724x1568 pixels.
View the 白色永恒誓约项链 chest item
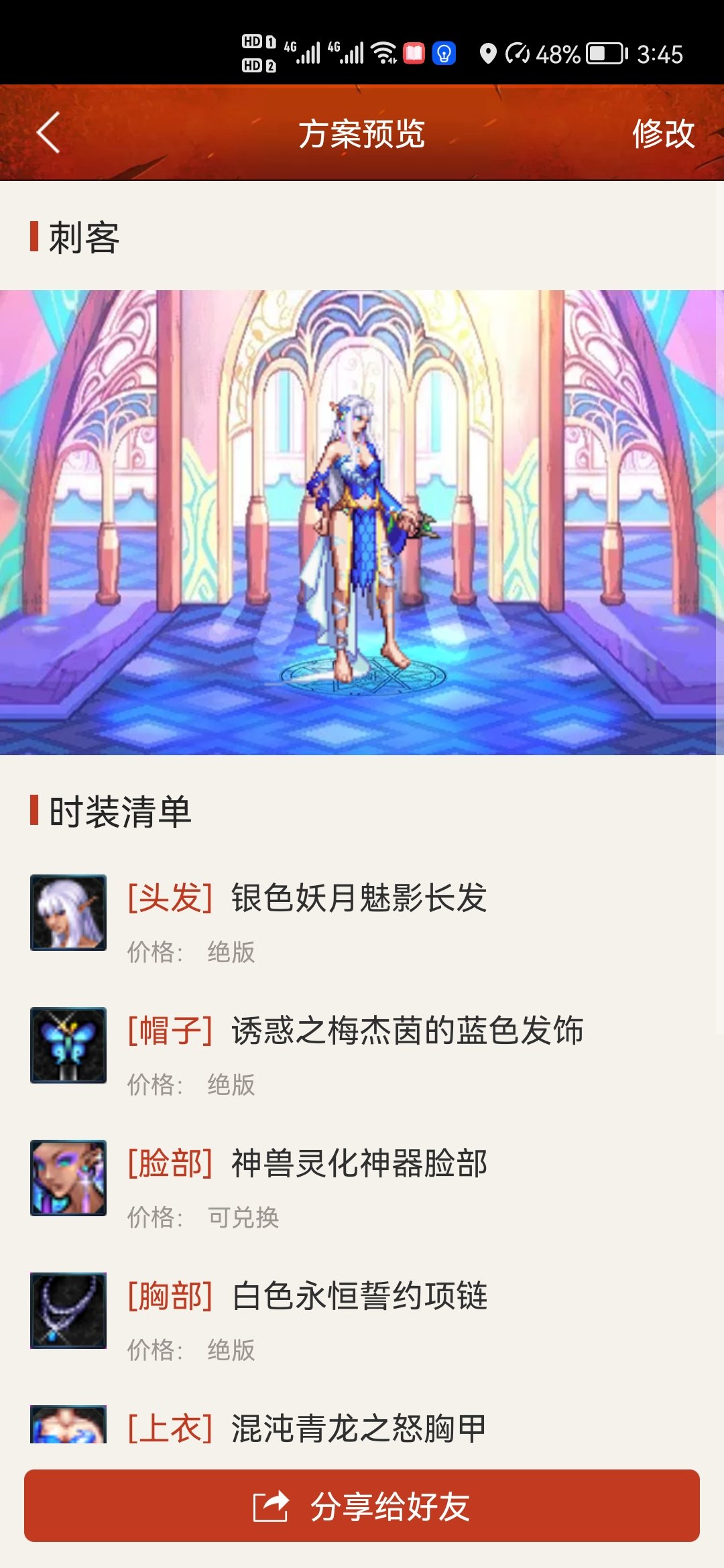click(362, 1319)
